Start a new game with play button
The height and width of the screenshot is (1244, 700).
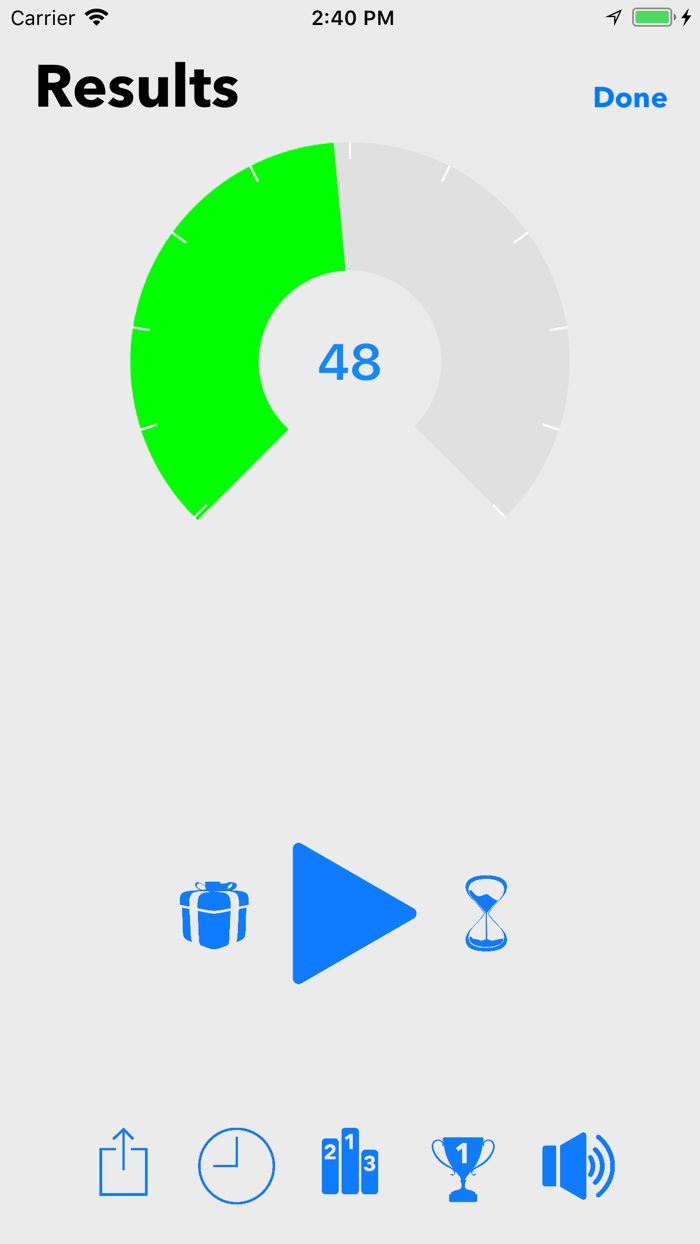click(354, 913)
